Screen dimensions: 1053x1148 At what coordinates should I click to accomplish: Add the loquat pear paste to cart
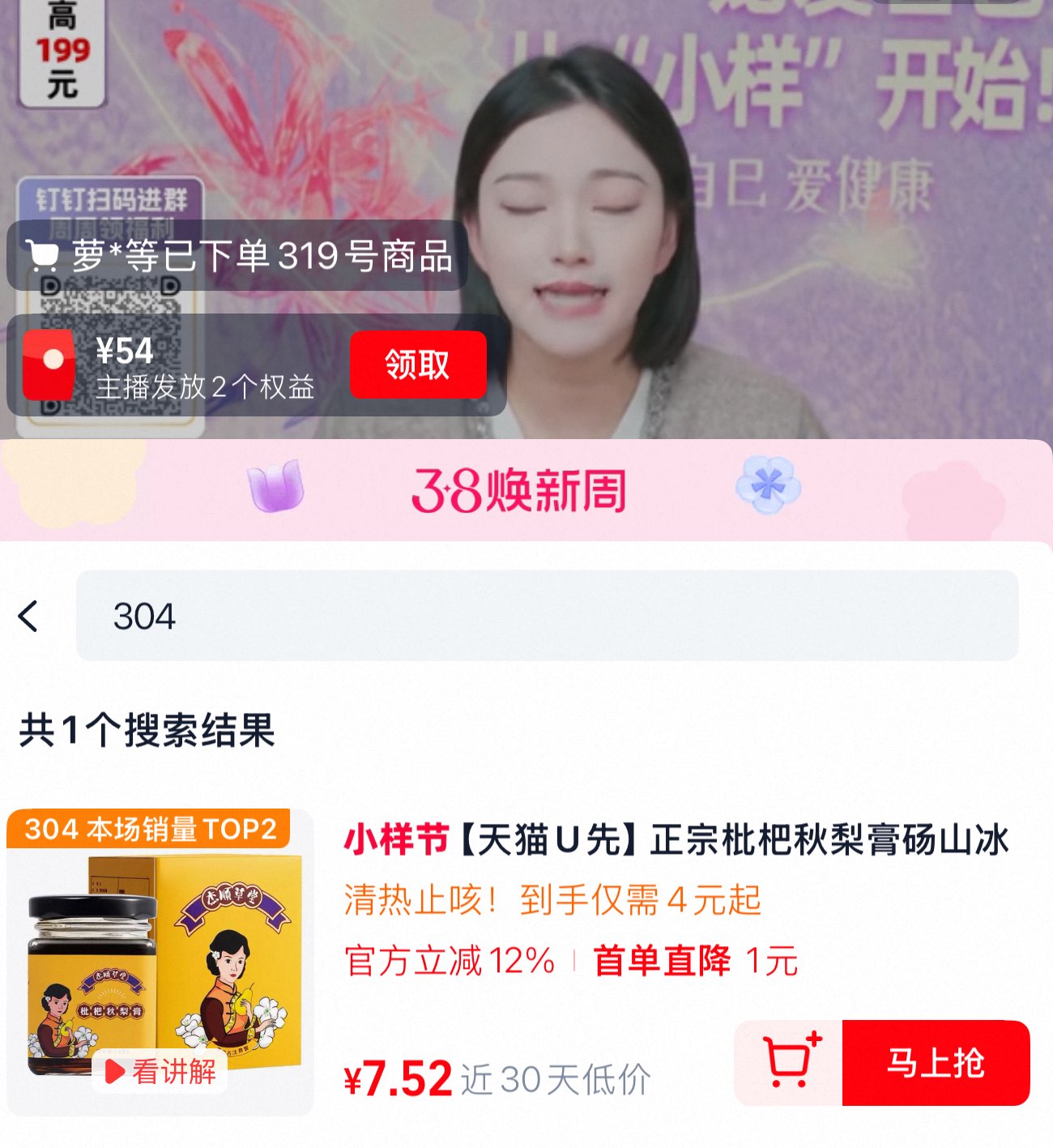[x=789, y=1062]
